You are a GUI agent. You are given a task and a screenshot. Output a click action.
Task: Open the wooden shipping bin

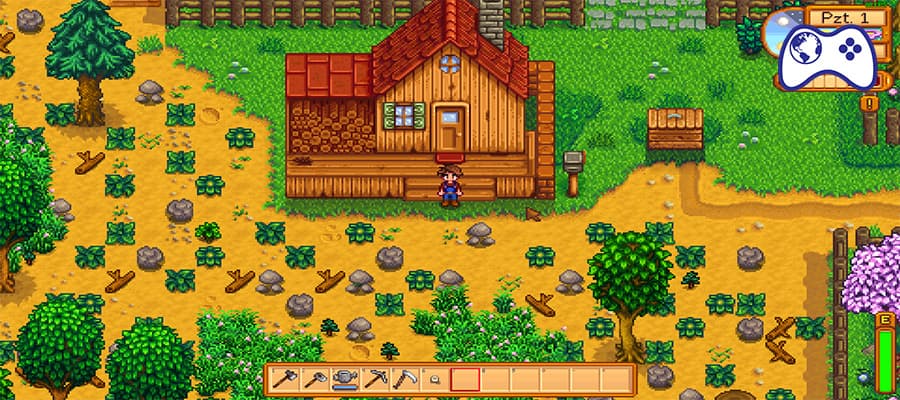point(674,129)
